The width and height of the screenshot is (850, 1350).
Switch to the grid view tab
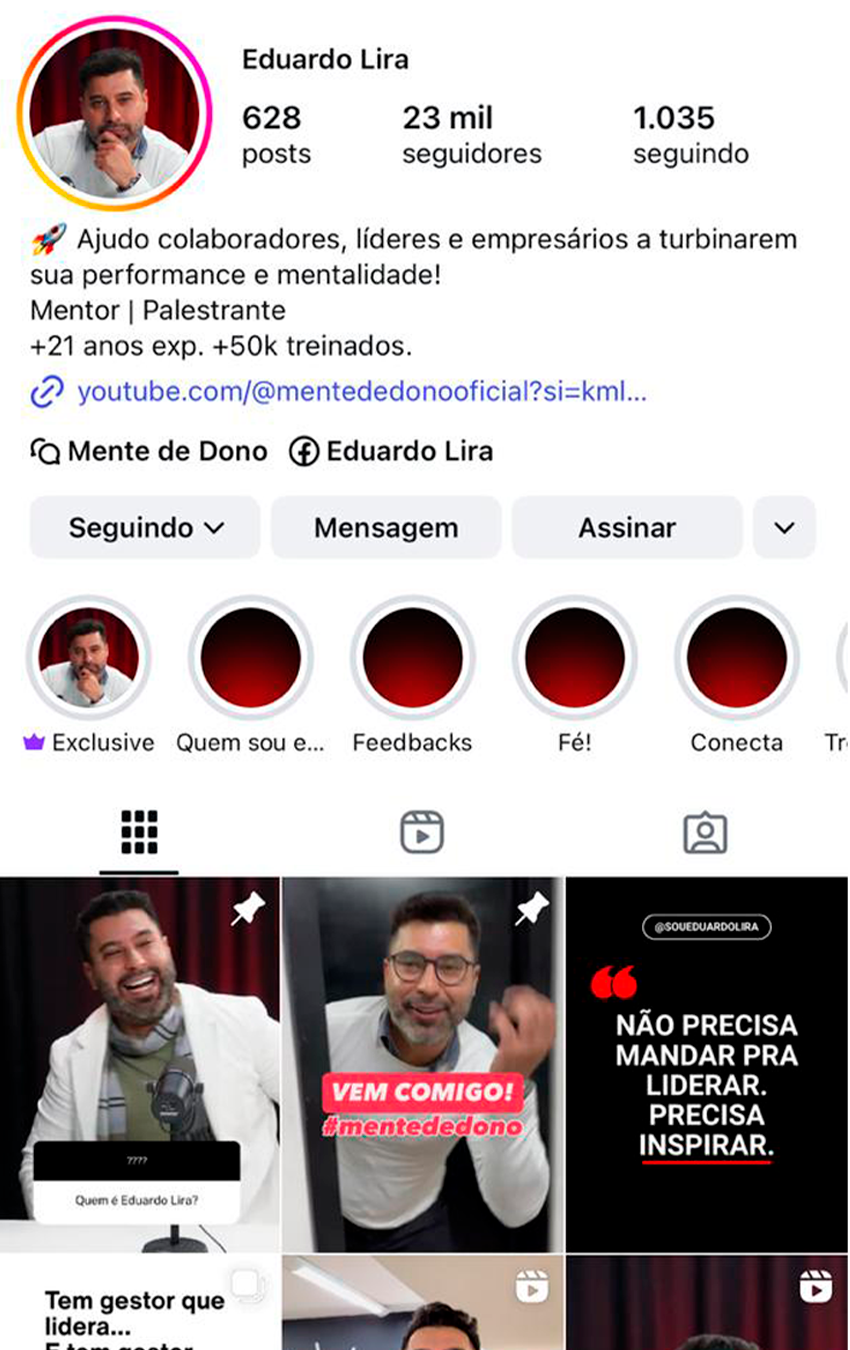[138, 830]
